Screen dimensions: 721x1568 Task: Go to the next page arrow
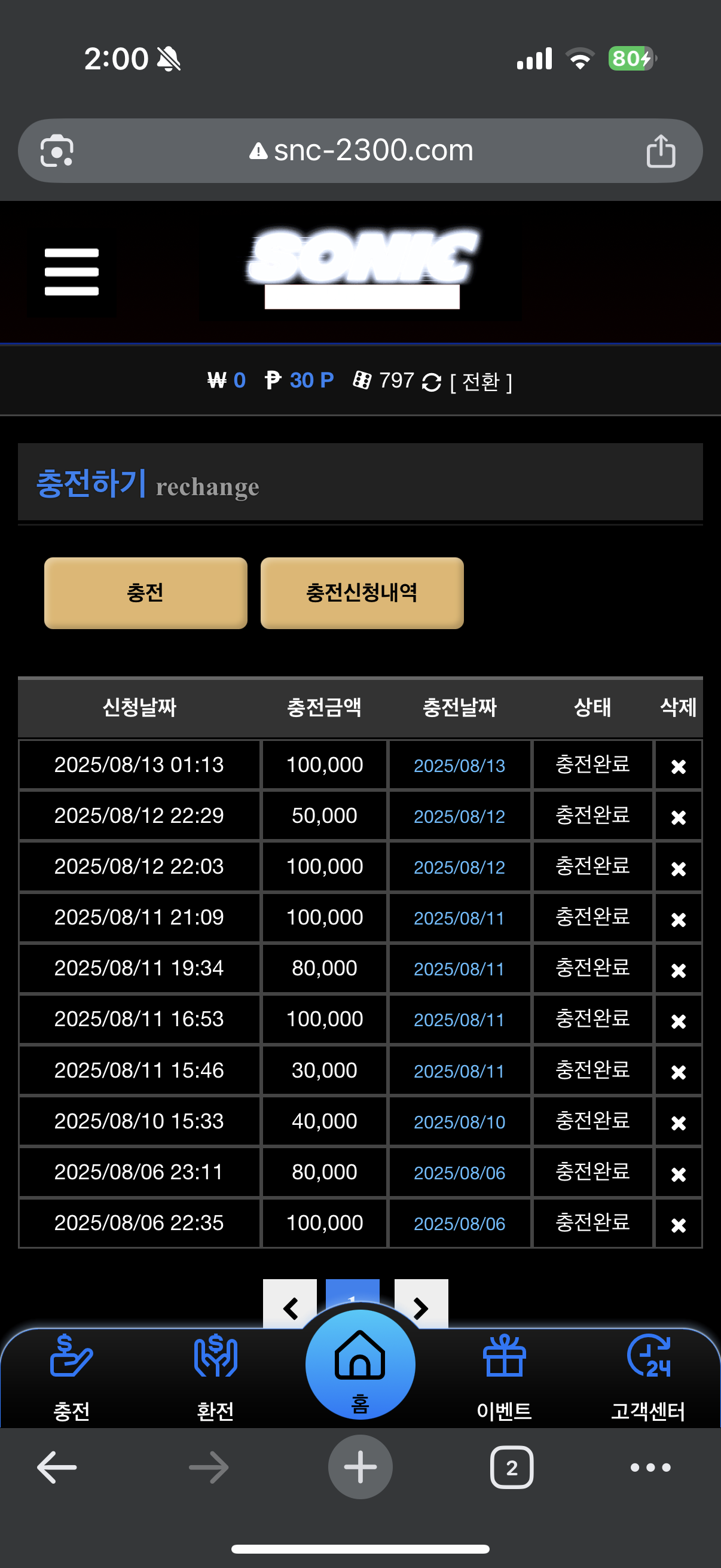(421, 1304)
